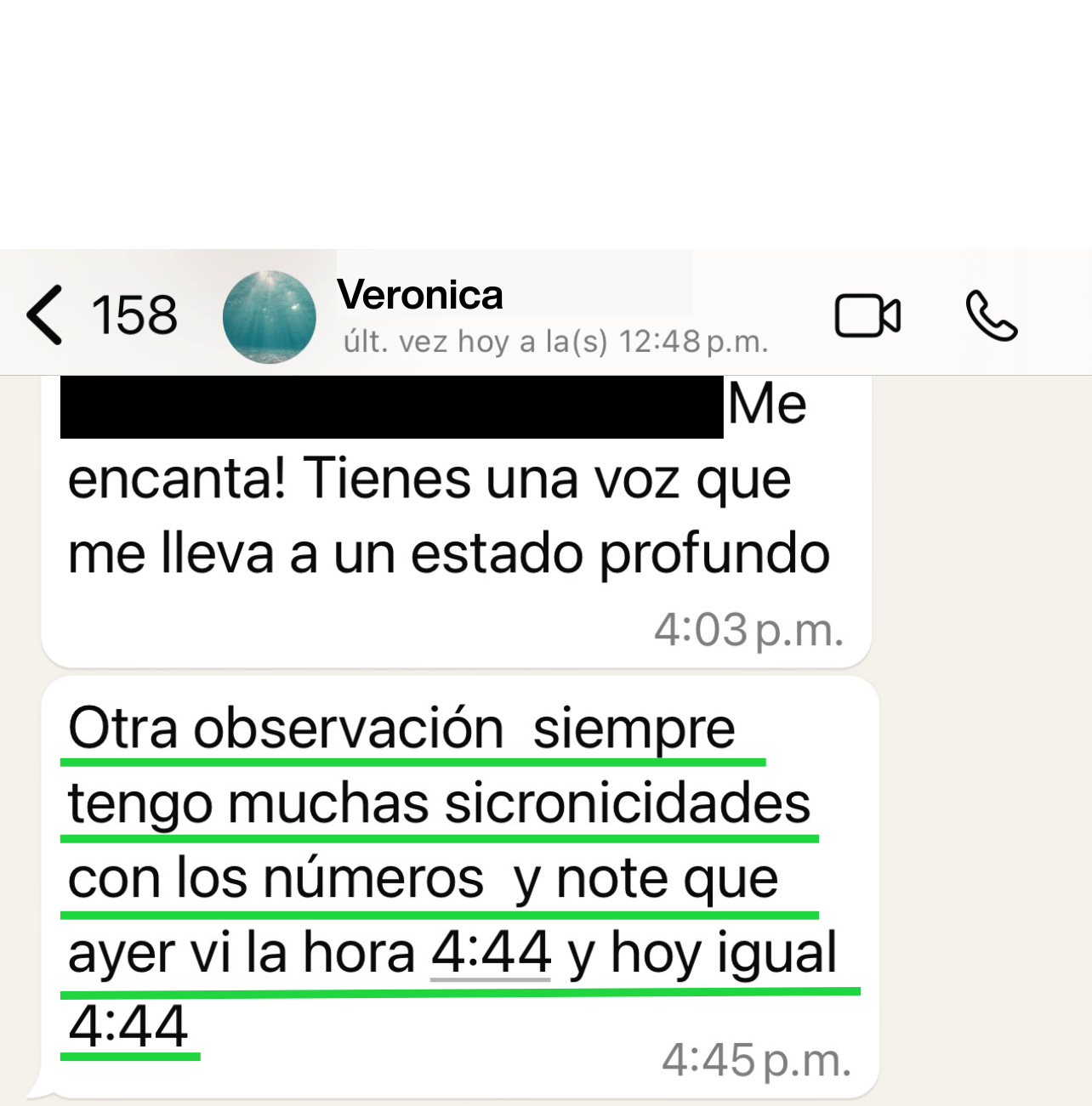Start a video call with Veronica
Viewport: 1092px width, 1106px height.
tap(867, 316)
